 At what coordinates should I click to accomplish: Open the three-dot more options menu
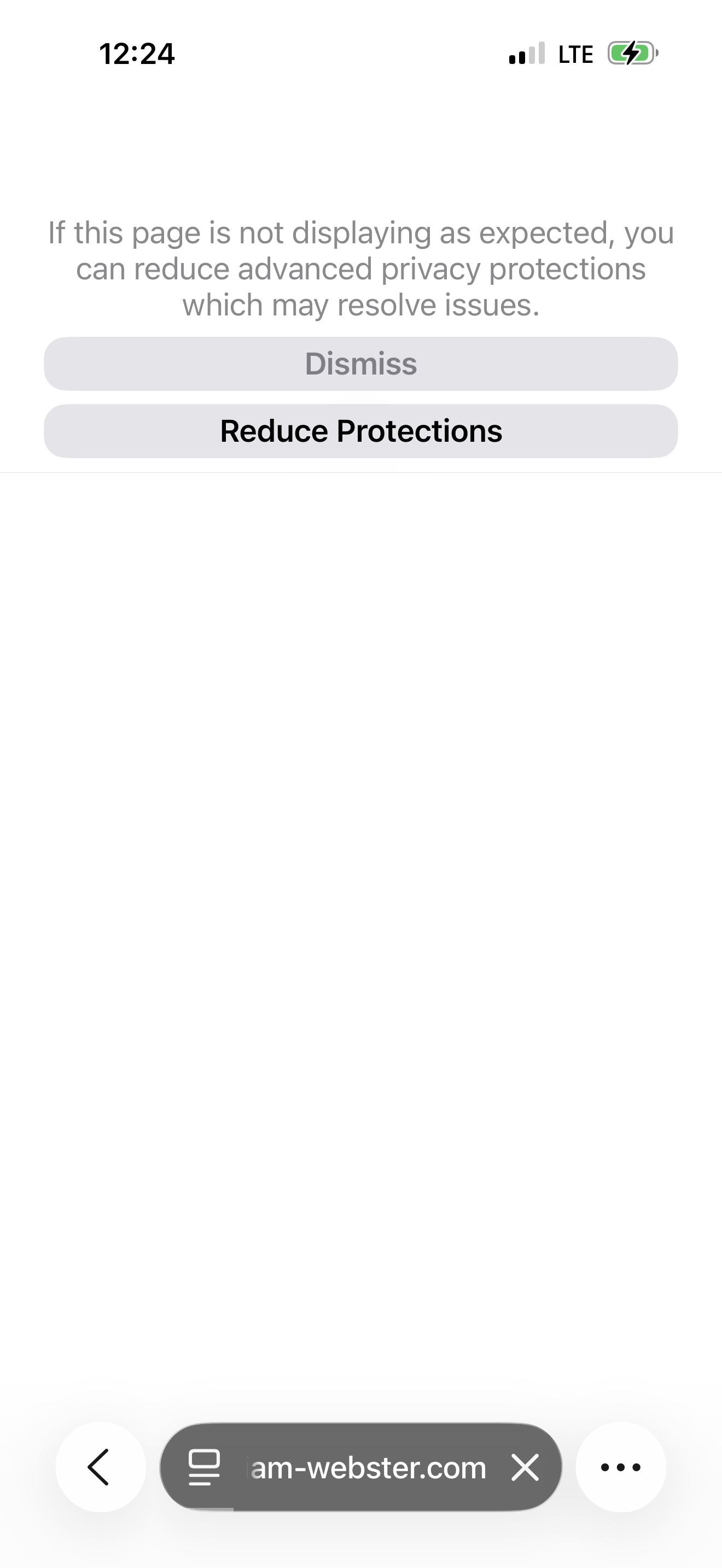(x=620, y=1467)
